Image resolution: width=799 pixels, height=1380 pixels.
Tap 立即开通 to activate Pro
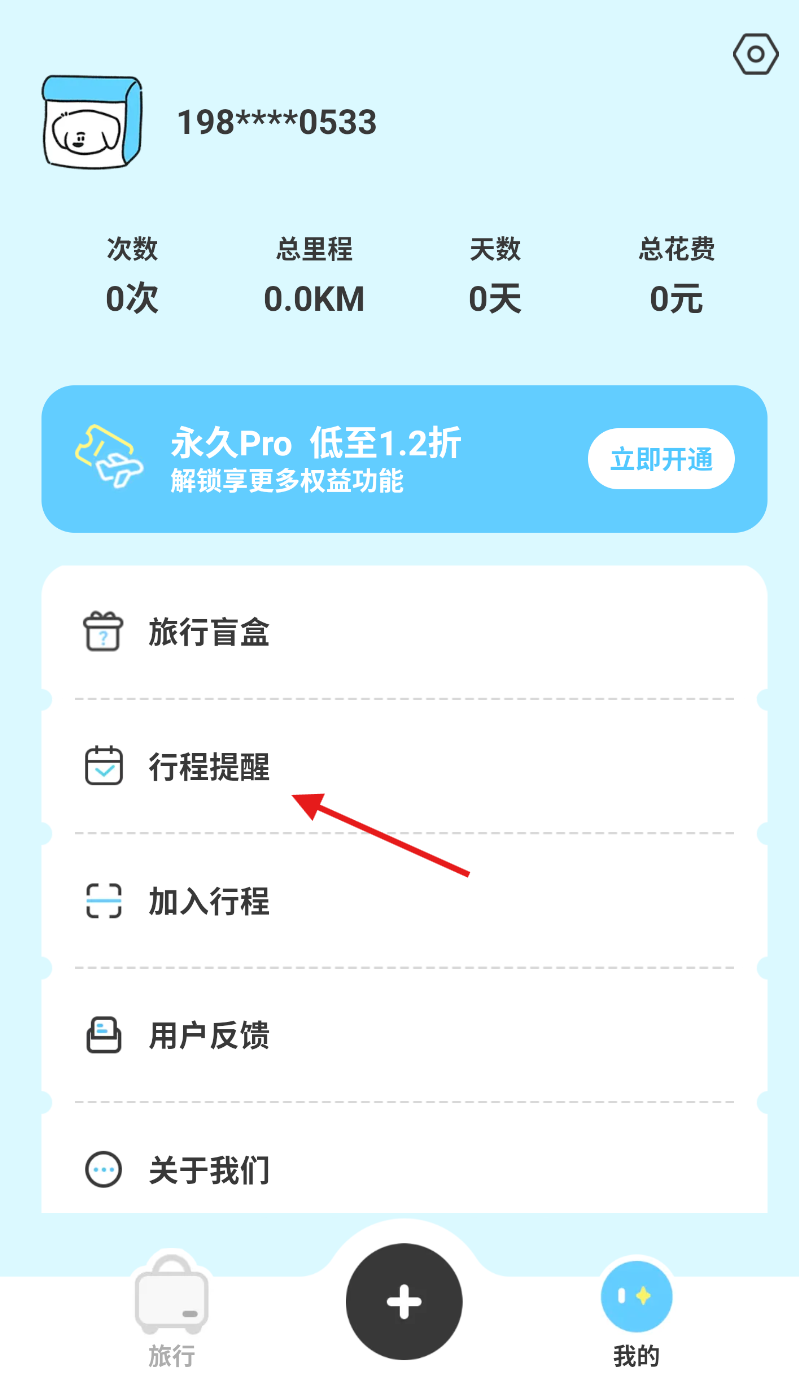coord(661,460)
